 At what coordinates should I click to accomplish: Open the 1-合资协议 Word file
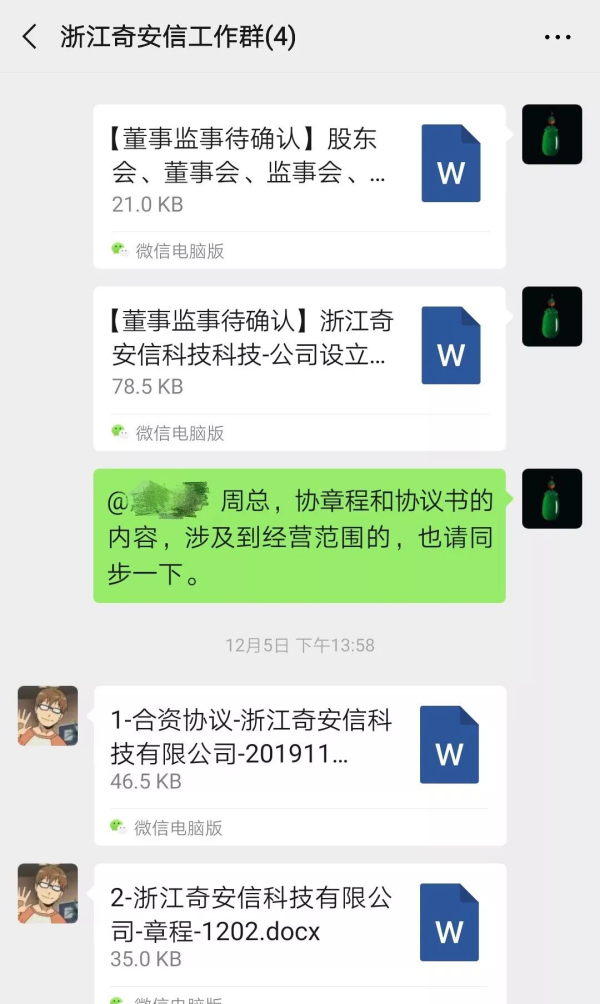point(299,750)
